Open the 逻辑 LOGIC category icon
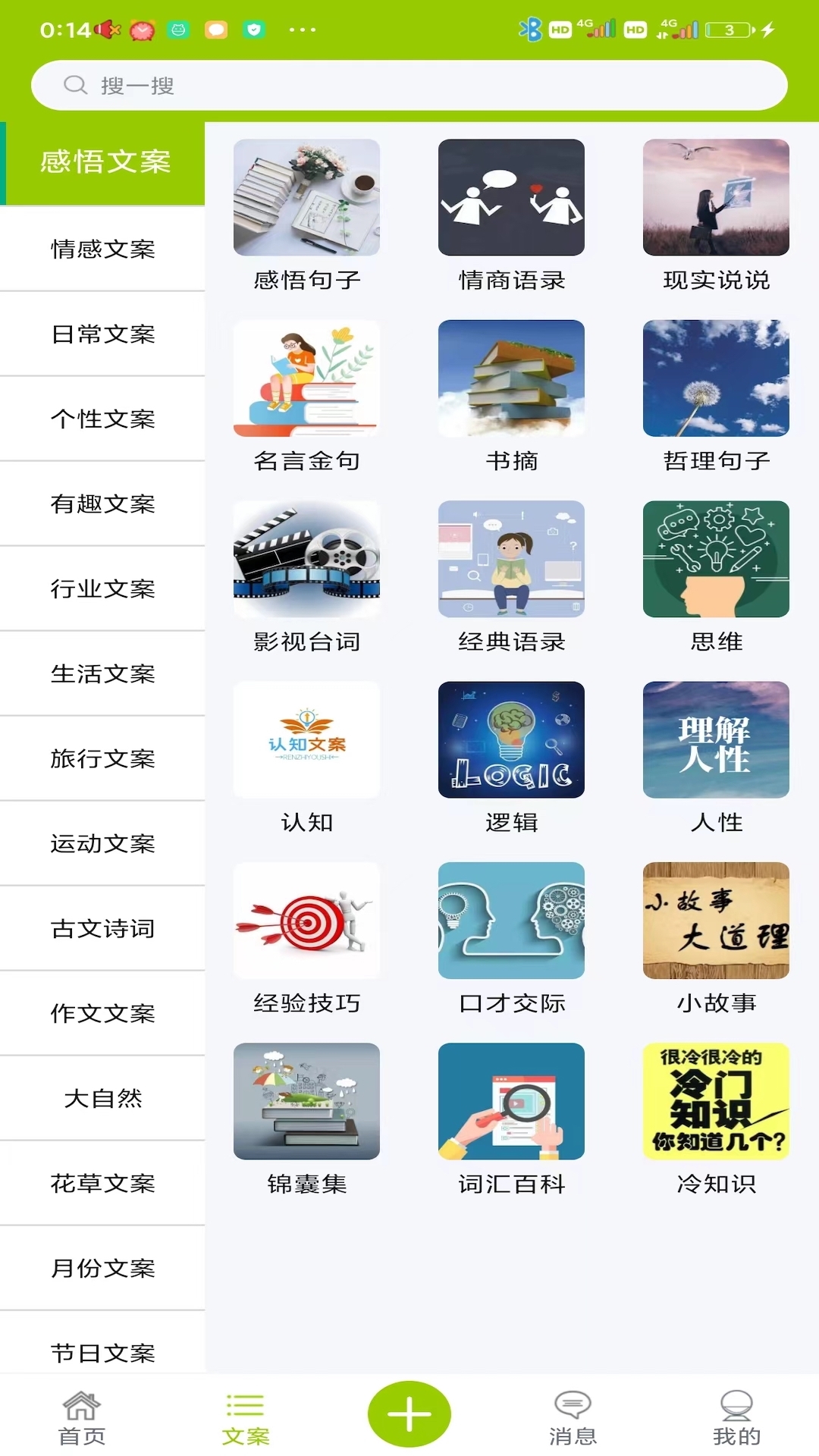This screenshot has width=819, height=1456. [x=511, y=739]
